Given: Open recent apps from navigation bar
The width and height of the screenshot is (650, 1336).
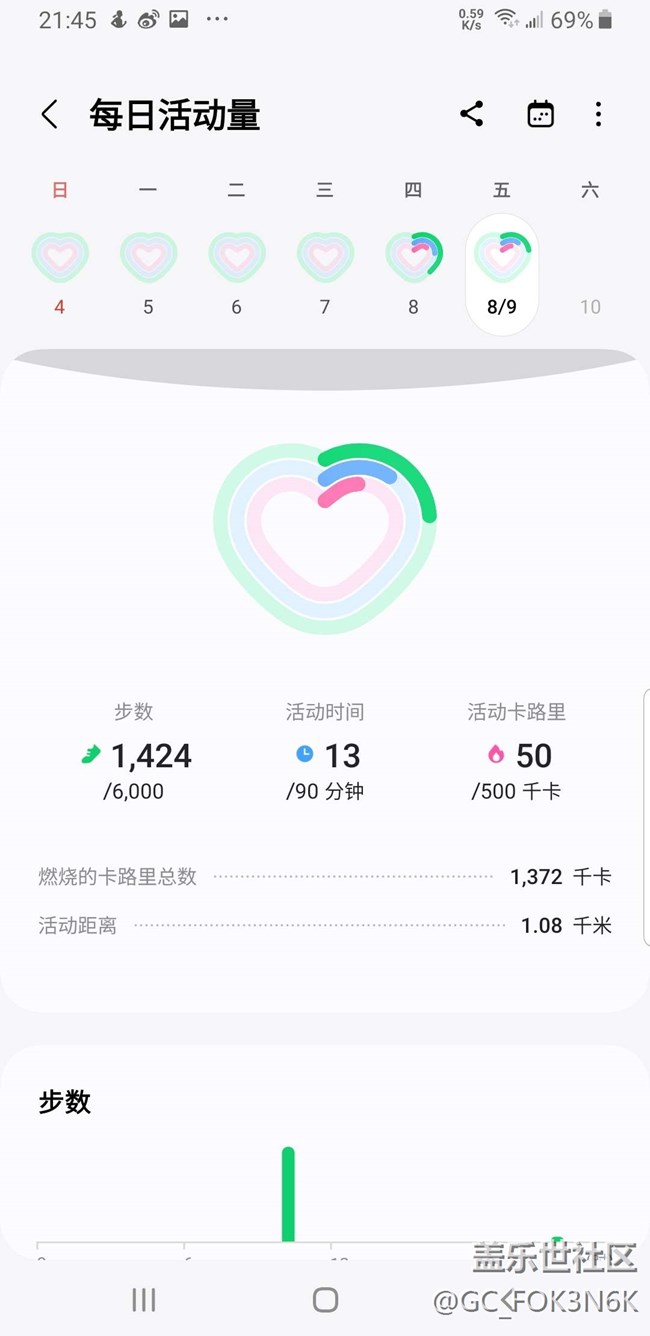Looking at the screenshot, I should [143, 1299].
